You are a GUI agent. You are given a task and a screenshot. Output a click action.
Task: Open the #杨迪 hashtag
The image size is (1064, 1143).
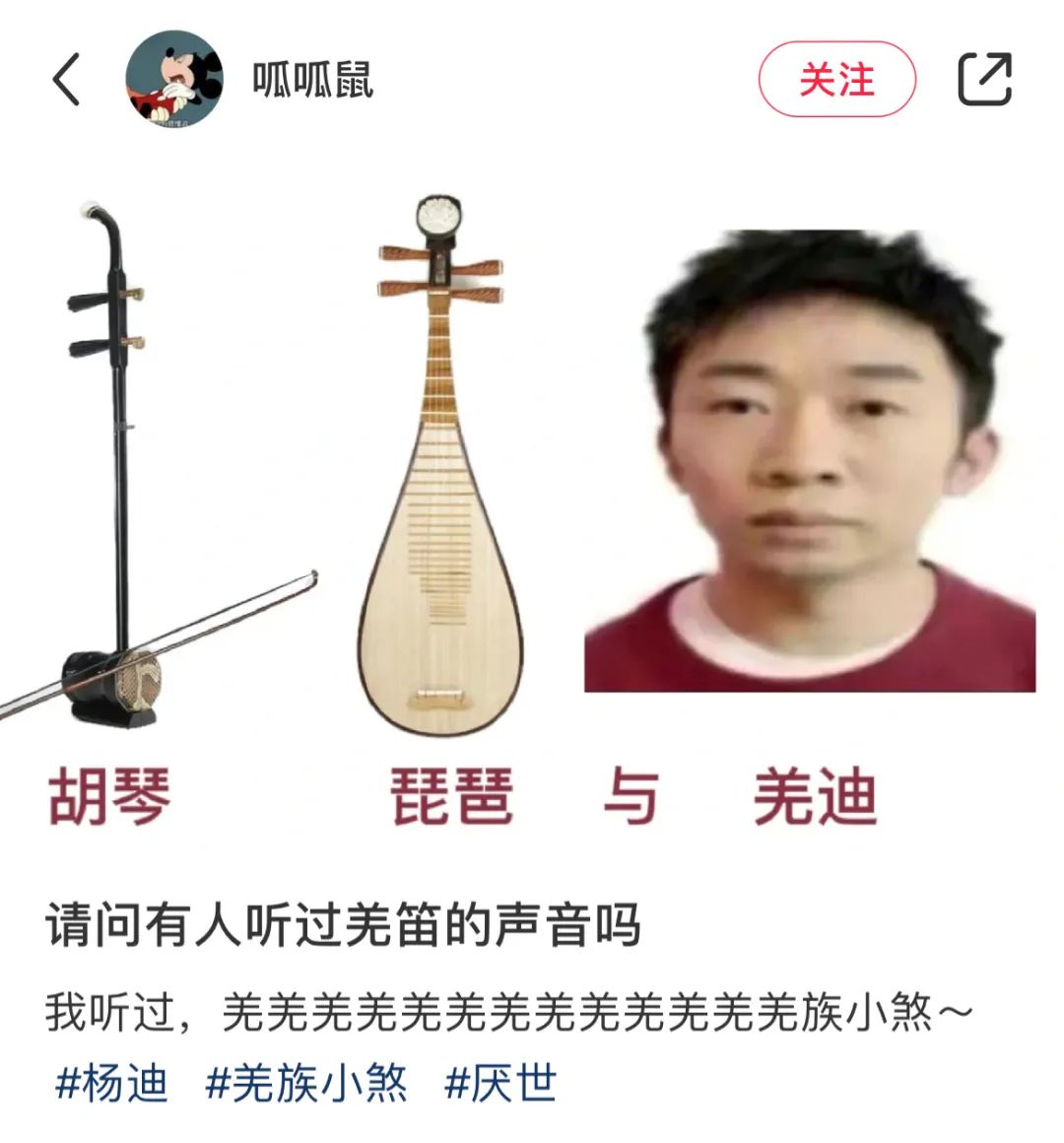click(112, 1084)
